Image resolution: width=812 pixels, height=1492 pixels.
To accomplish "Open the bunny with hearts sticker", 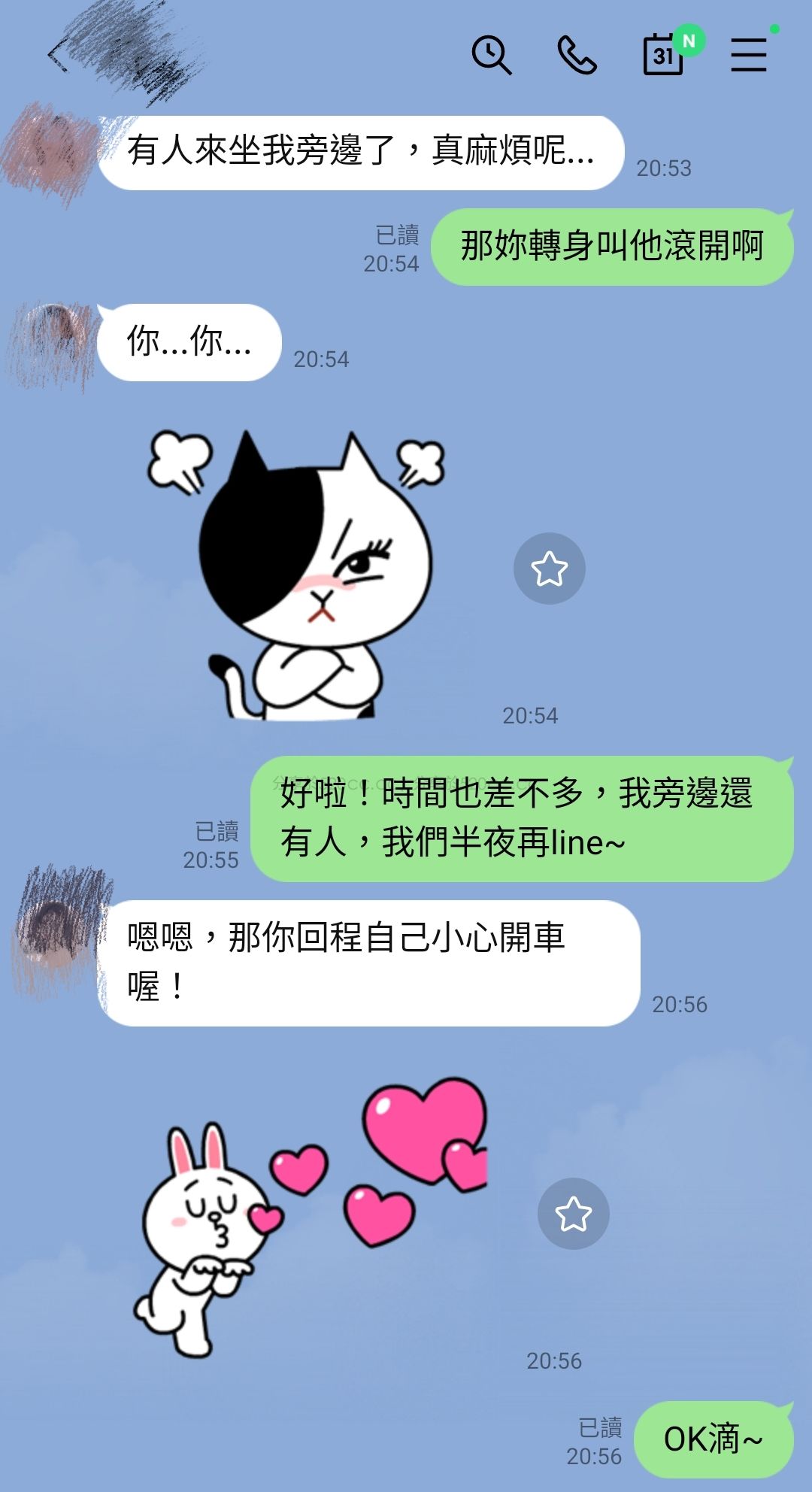I will click(x=308, y=1218).
